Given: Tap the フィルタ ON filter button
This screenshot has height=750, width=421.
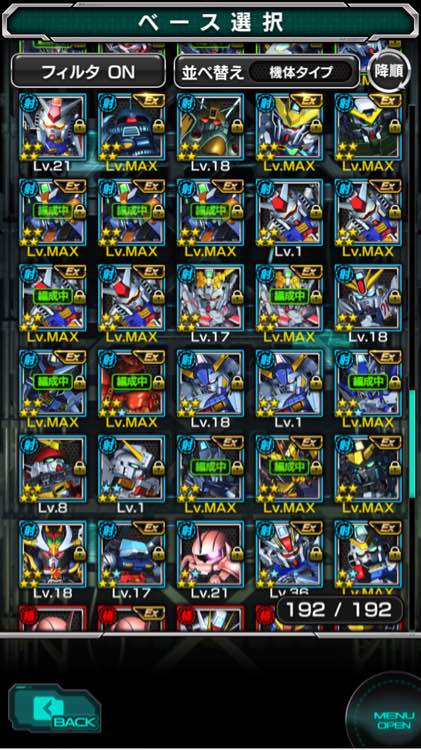Looking at the screenshot, I should (x=89, y=72).
